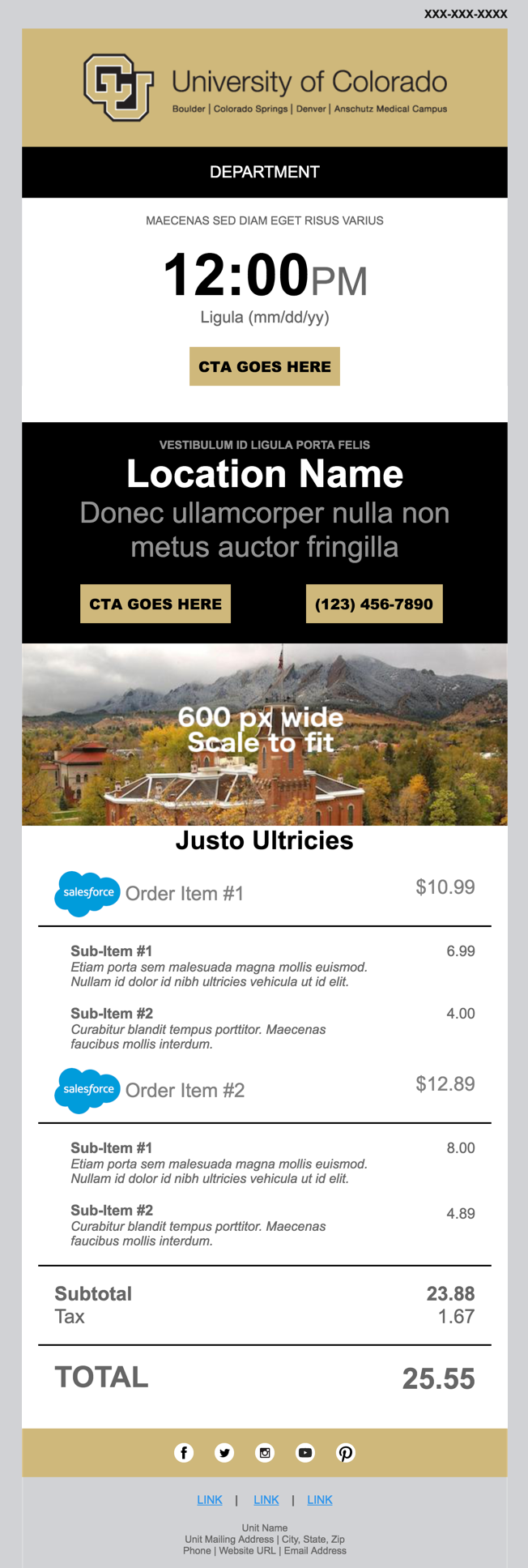Open the Pinterest icon in the footer

point(346,1453)
